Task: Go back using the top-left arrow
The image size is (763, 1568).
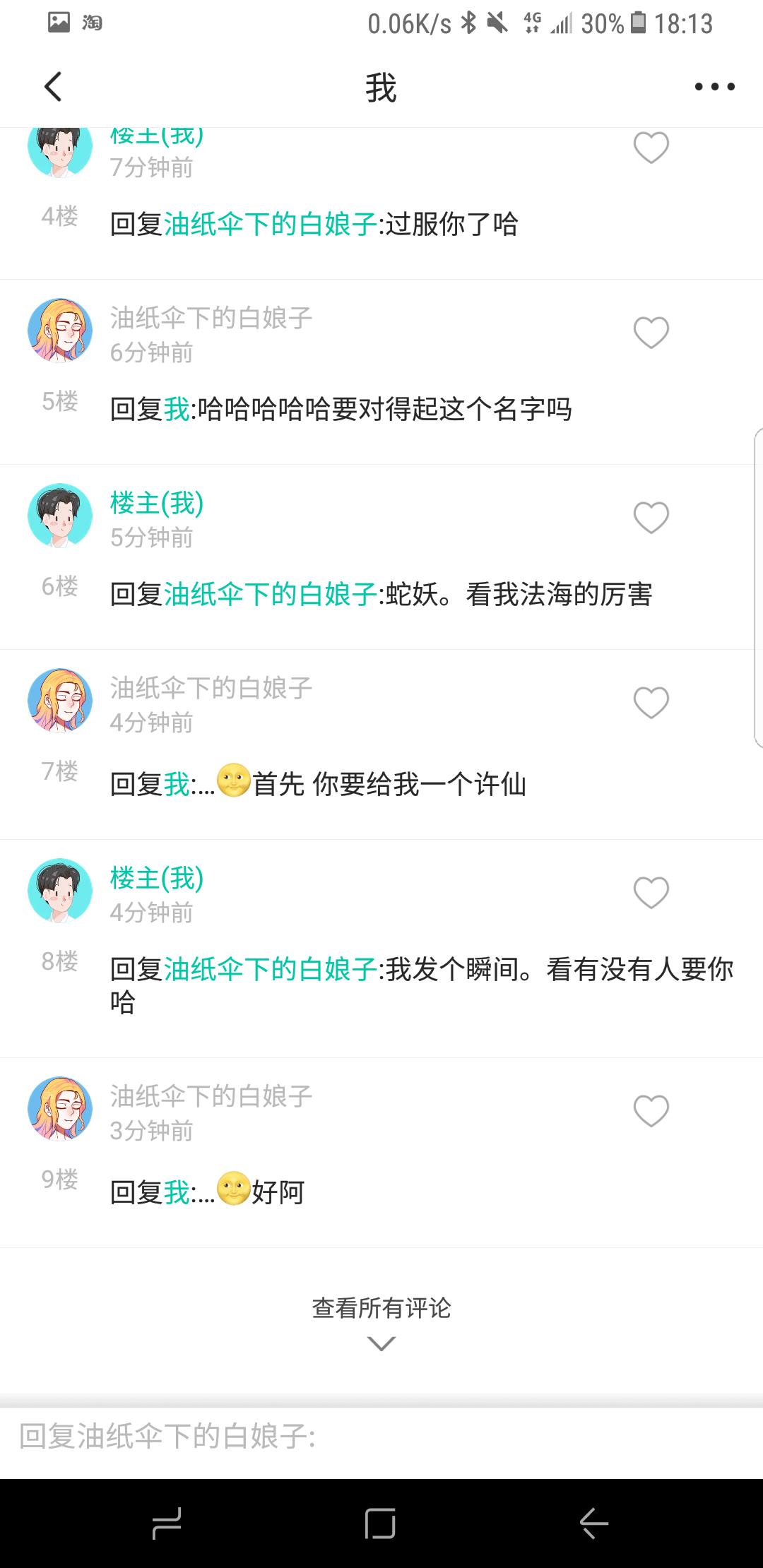Action: 53,87
